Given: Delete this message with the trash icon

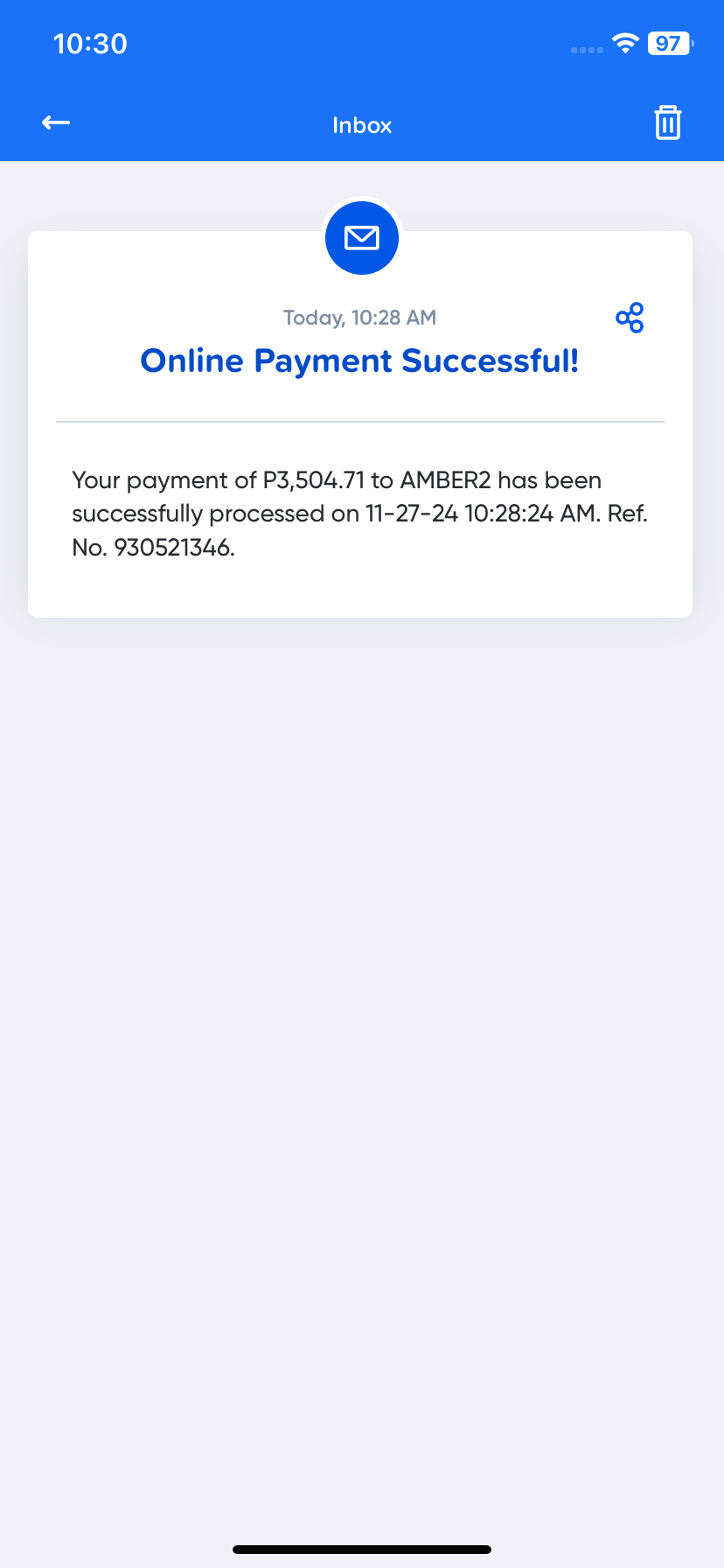Looking at the screenshot, I should click(667, 123).
